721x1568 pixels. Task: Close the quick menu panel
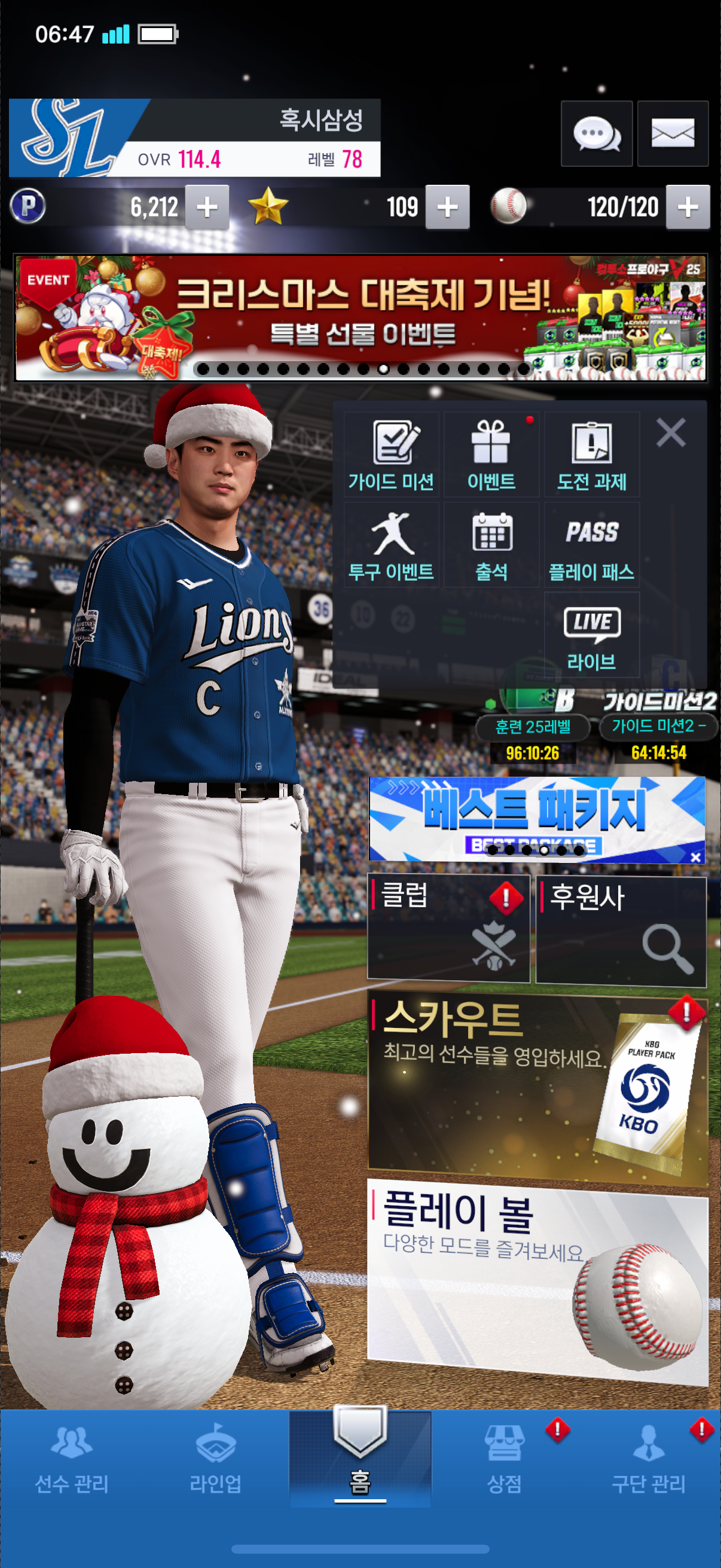(x=671, y=433)
